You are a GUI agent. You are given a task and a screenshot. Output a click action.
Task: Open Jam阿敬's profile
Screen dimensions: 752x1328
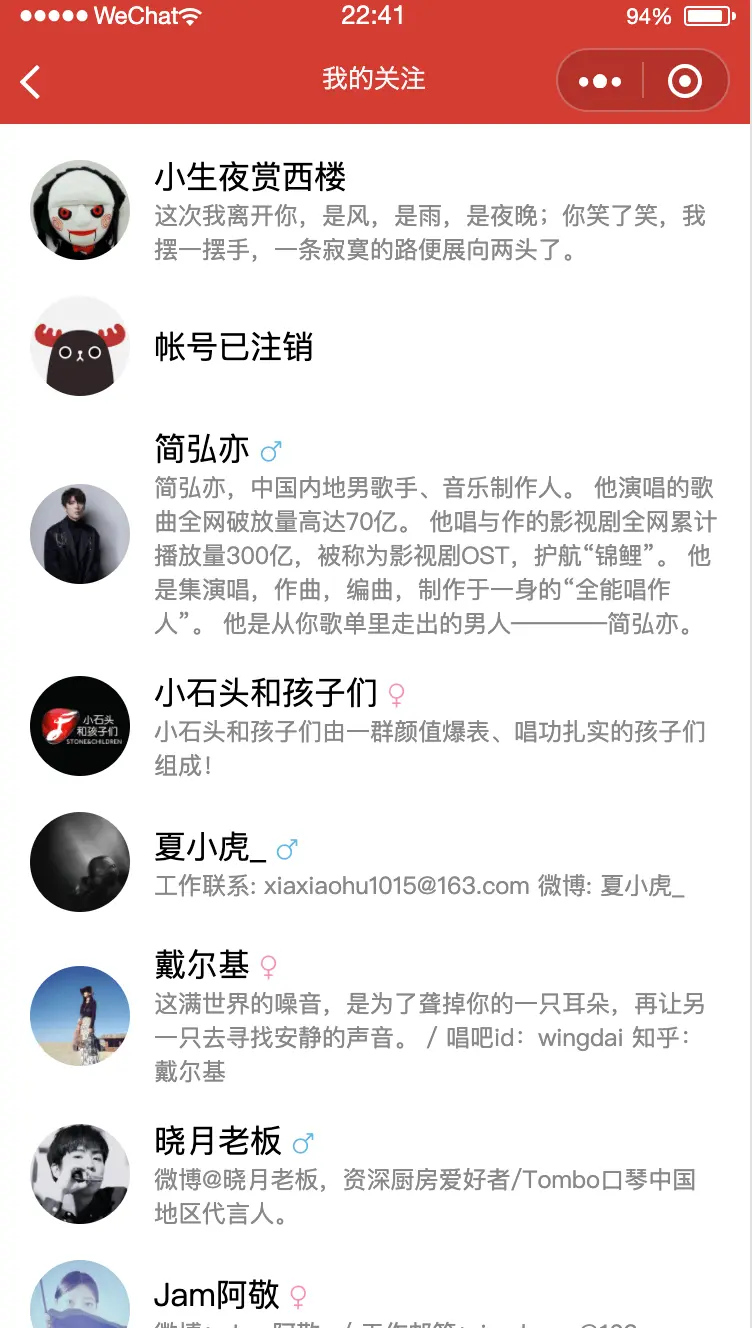[376, 1292]
